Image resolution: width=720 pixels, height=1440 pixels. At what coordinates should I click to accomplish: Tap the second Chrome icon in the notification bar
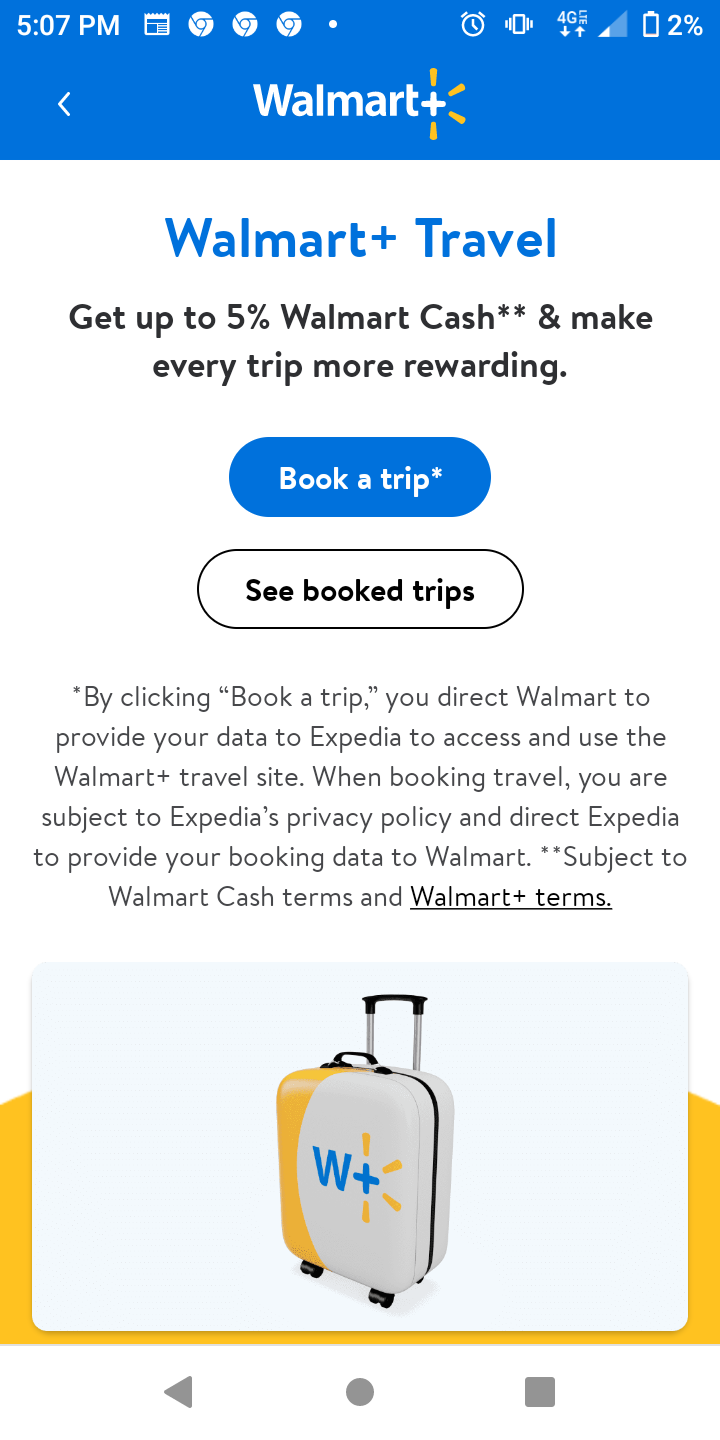pos(244,25)
